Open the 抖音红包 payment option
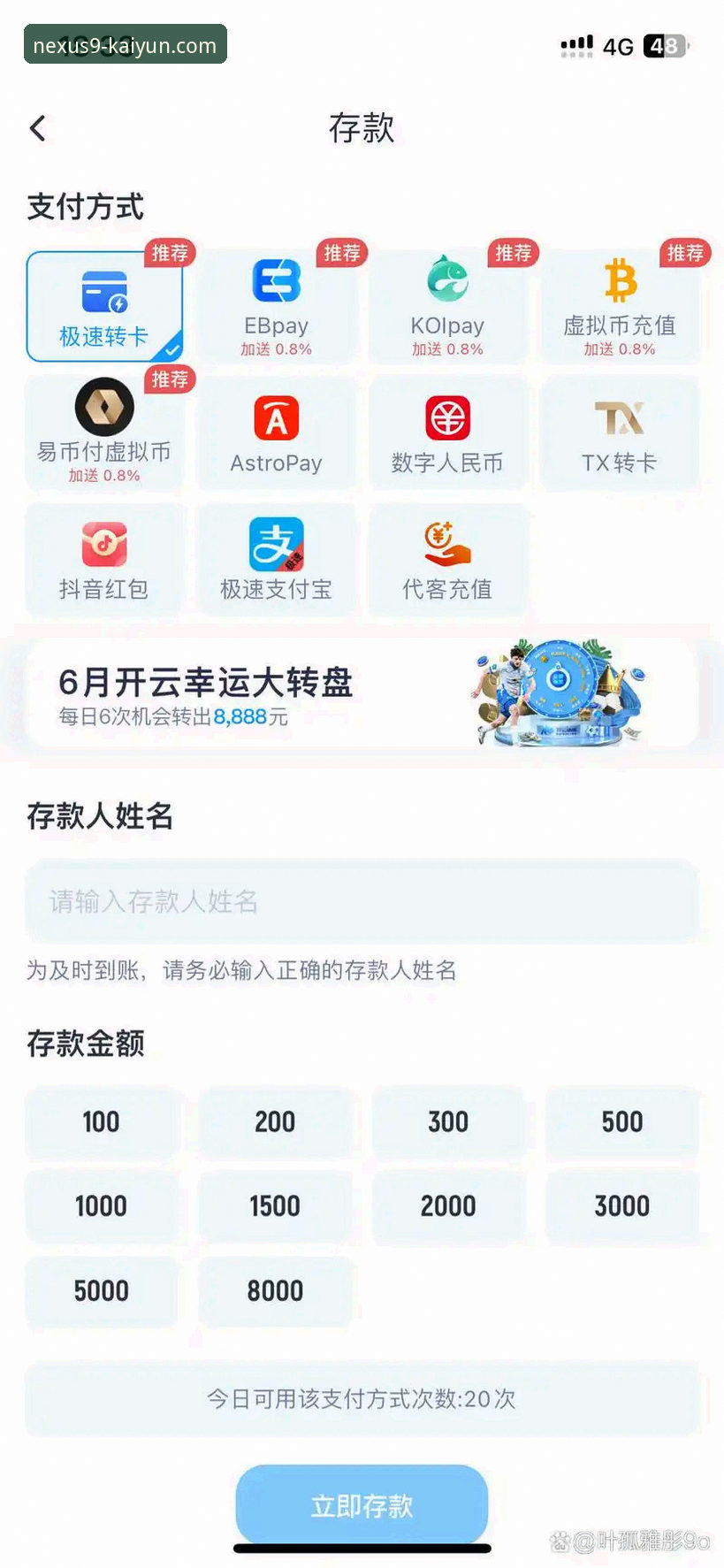Viewport: 724px width, 1568px height. [103, 544]
